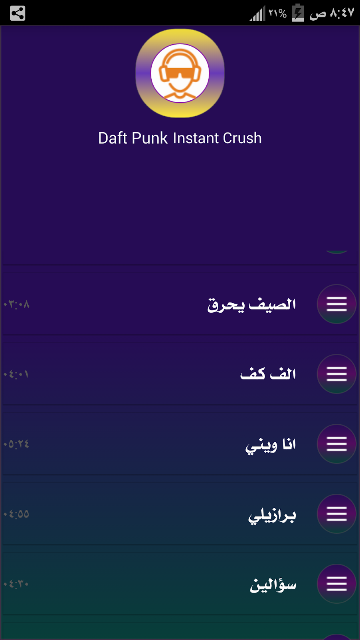Open the menu icon next to برازيلي
360x640 pixels.
(x=337, y=514)
